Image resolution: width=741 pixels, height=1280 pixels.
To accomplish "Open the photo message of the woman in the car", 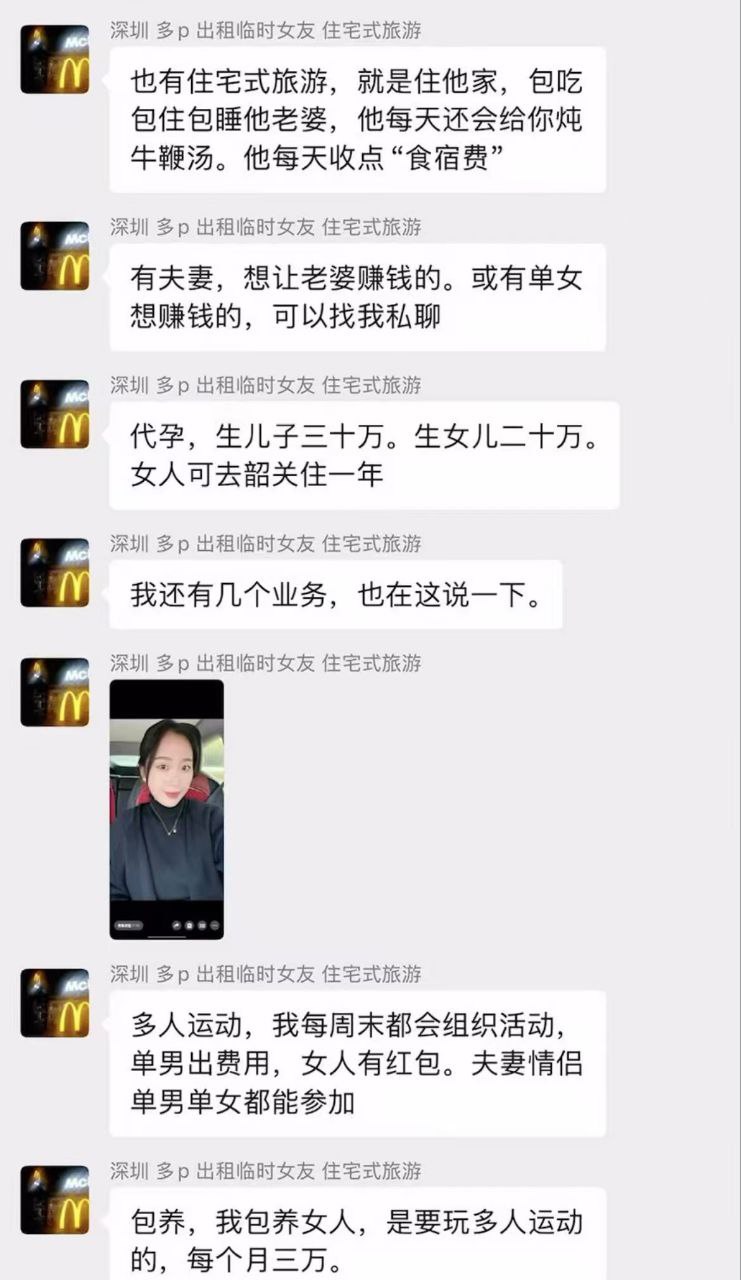I will tap(166, 809).
